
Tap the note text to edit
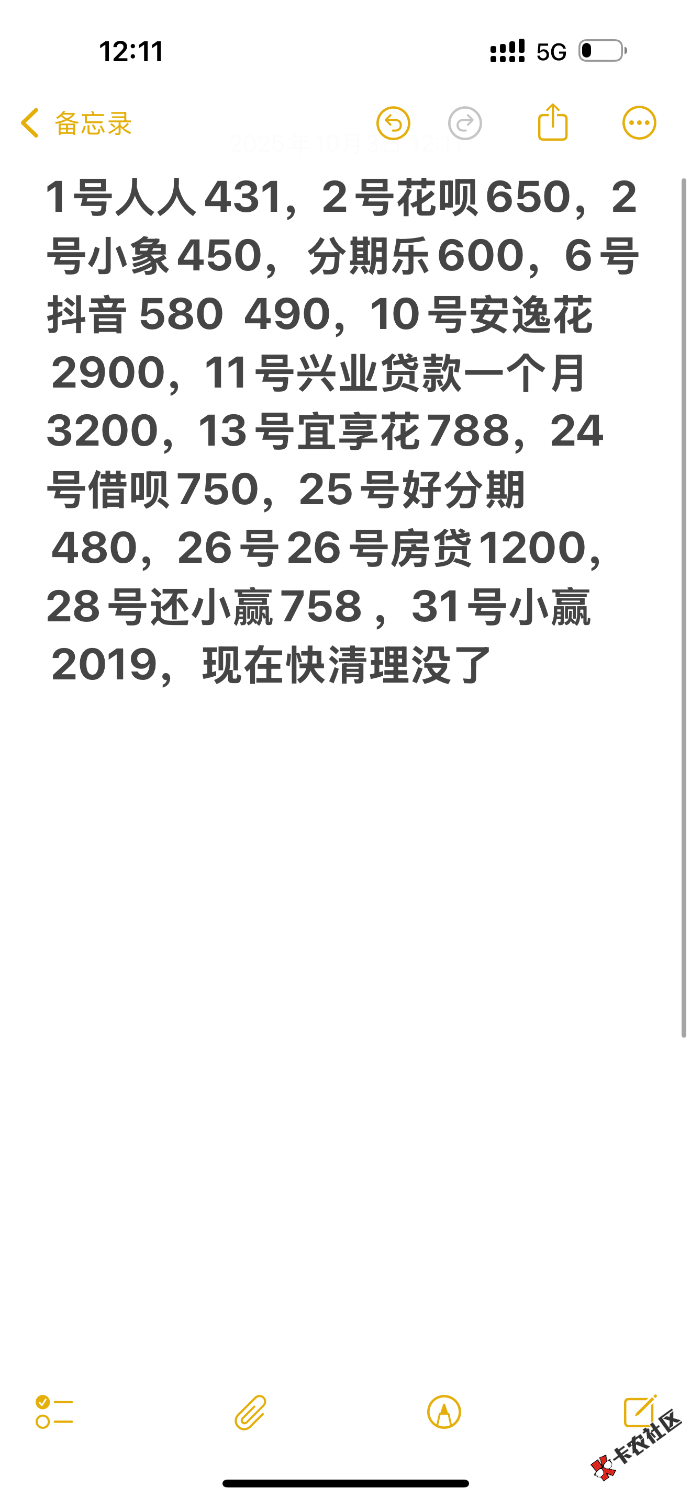pos(340,430)
